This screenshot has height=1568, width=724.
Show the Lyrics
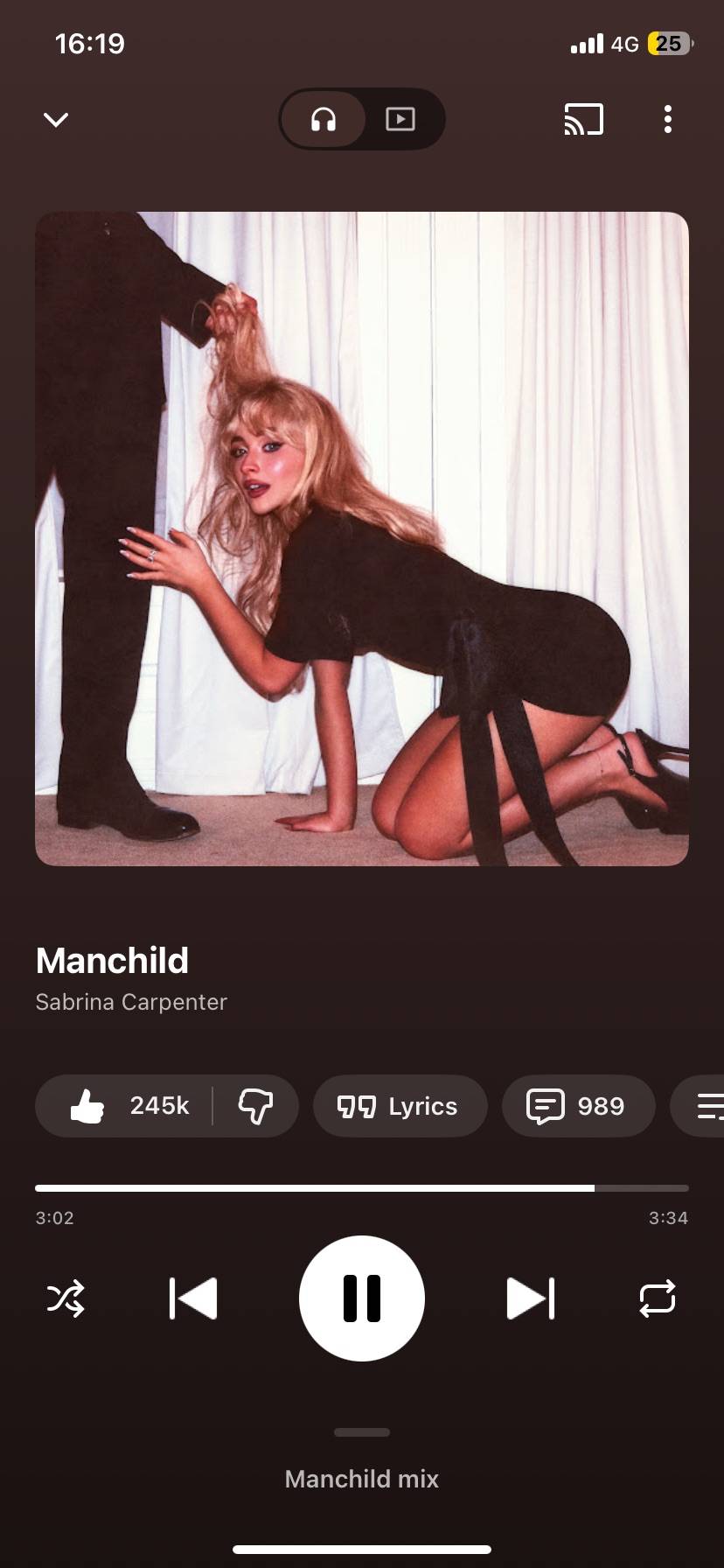(x=400, y=1106)
